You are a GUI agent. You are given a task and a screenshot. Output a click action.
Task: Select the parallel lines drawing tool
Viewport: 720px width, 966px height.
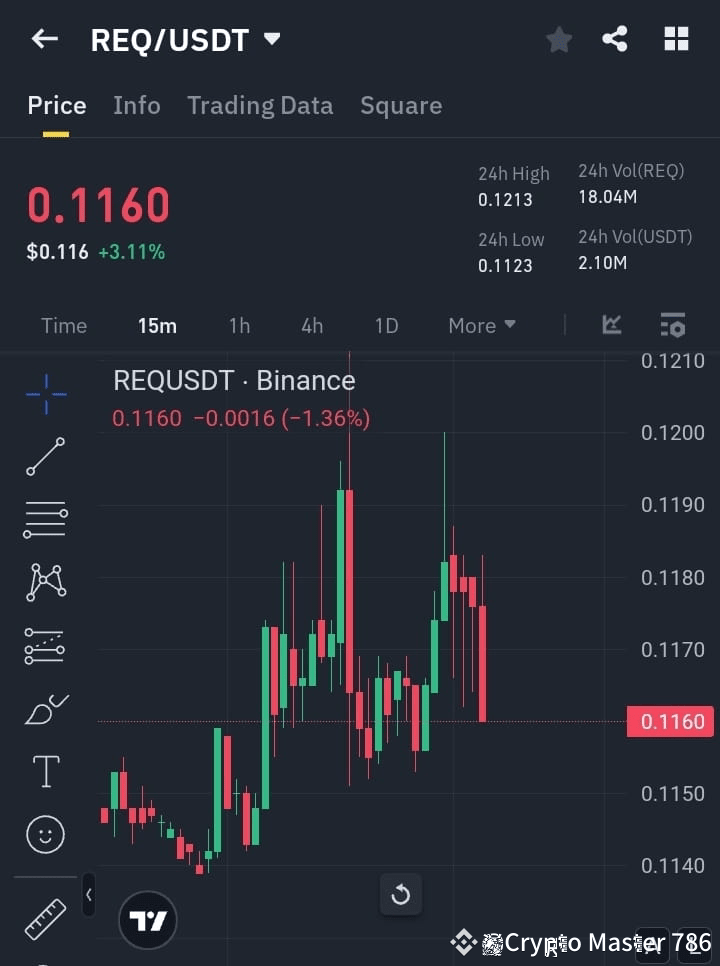(44, 520)
